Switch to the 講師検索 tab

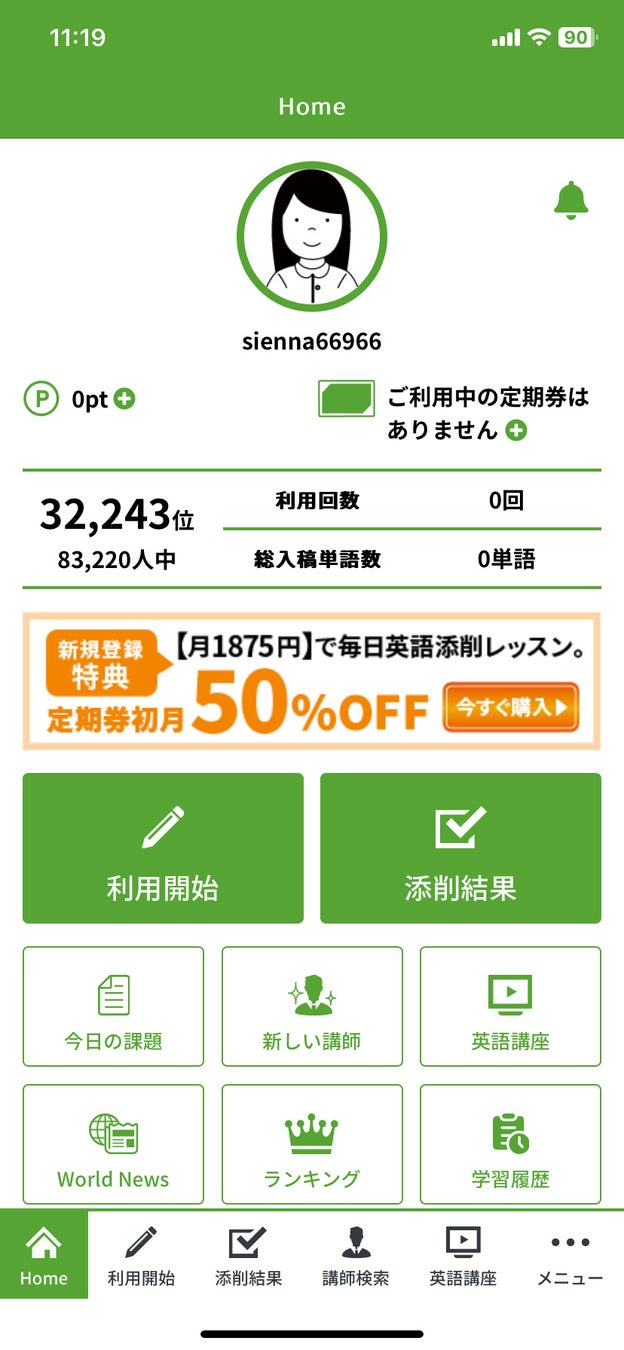[x=355, y=1256]
